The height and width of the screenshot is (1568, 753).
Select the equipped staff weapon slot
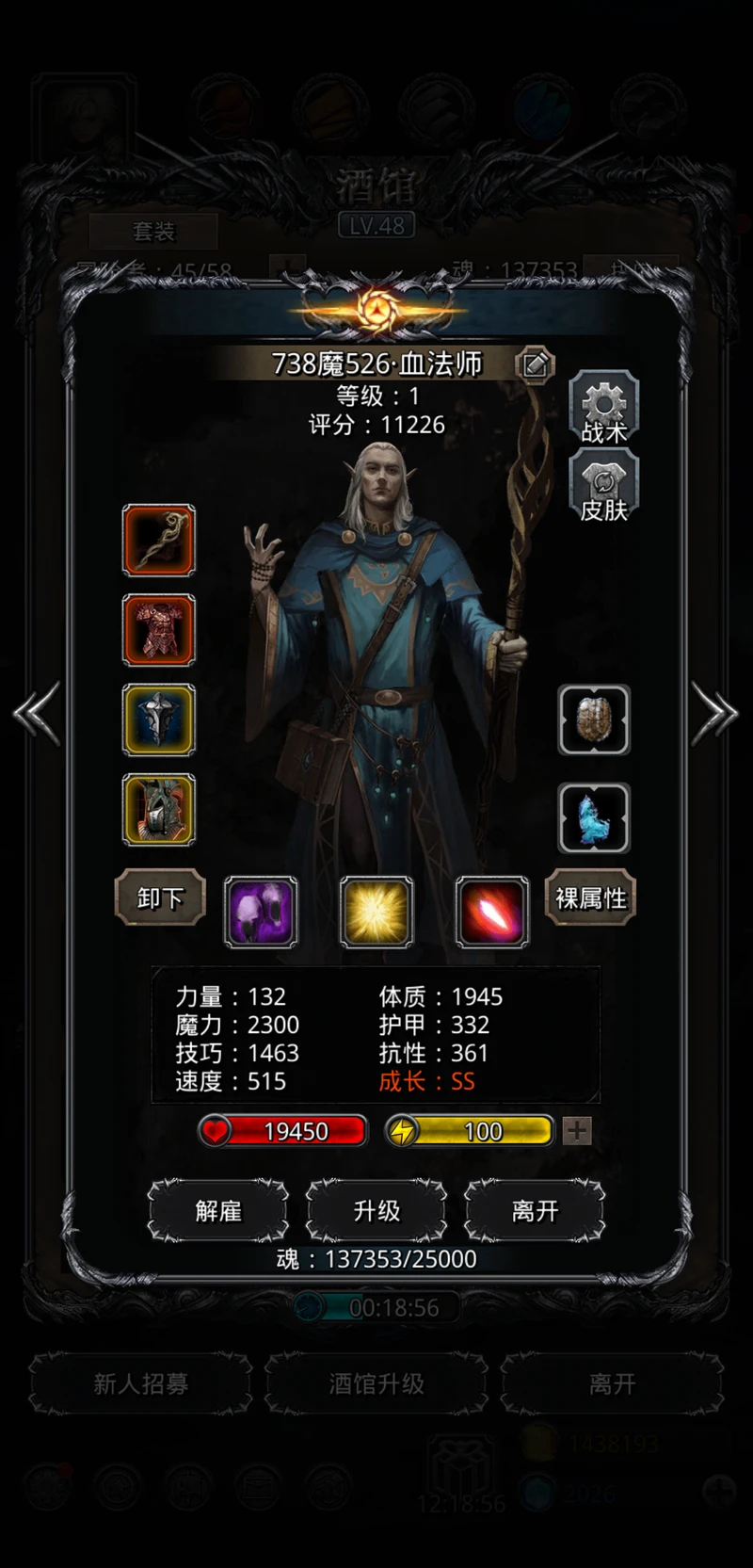click(x=159, y=541)
